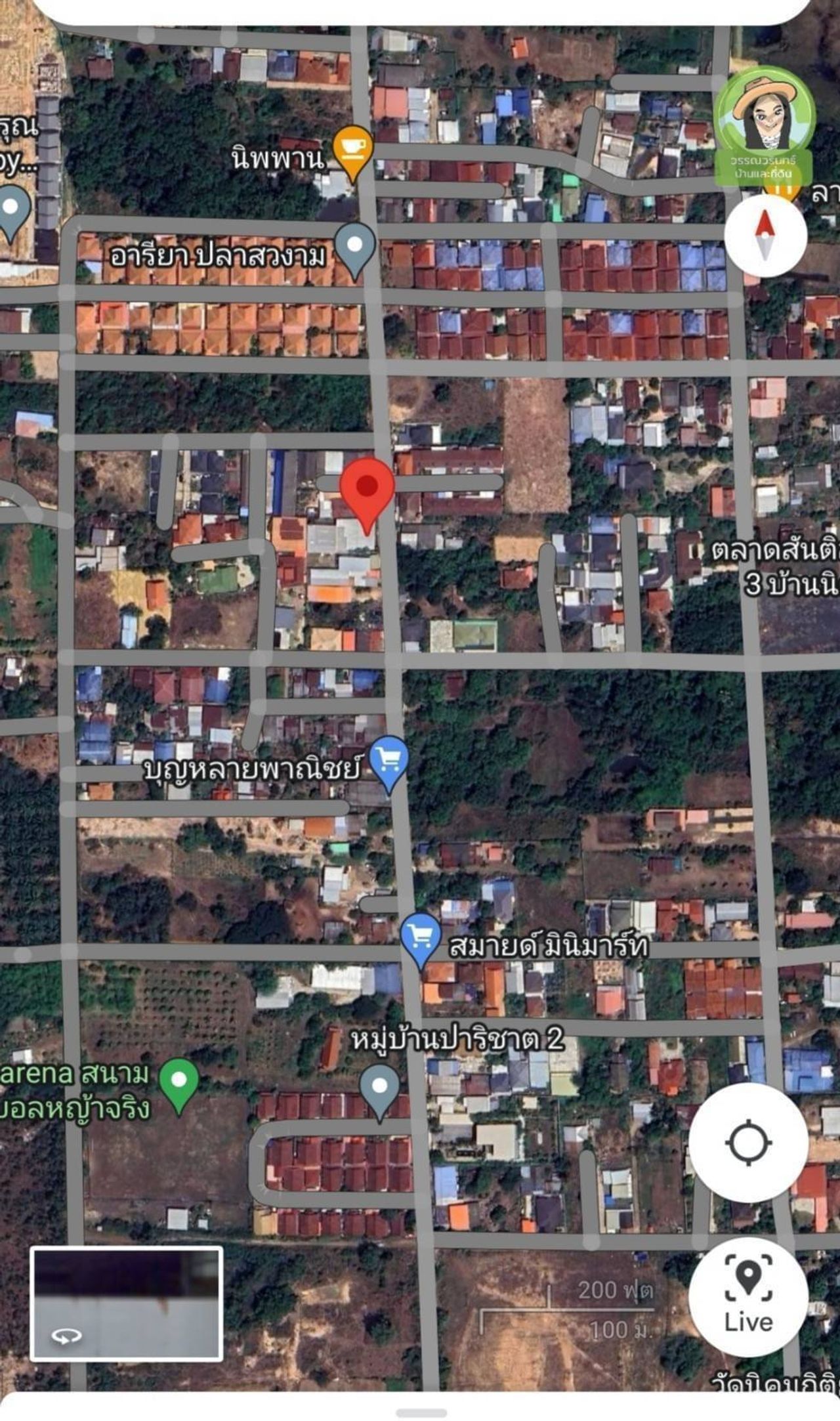Open the arena football field marker

coord(178,1082)
